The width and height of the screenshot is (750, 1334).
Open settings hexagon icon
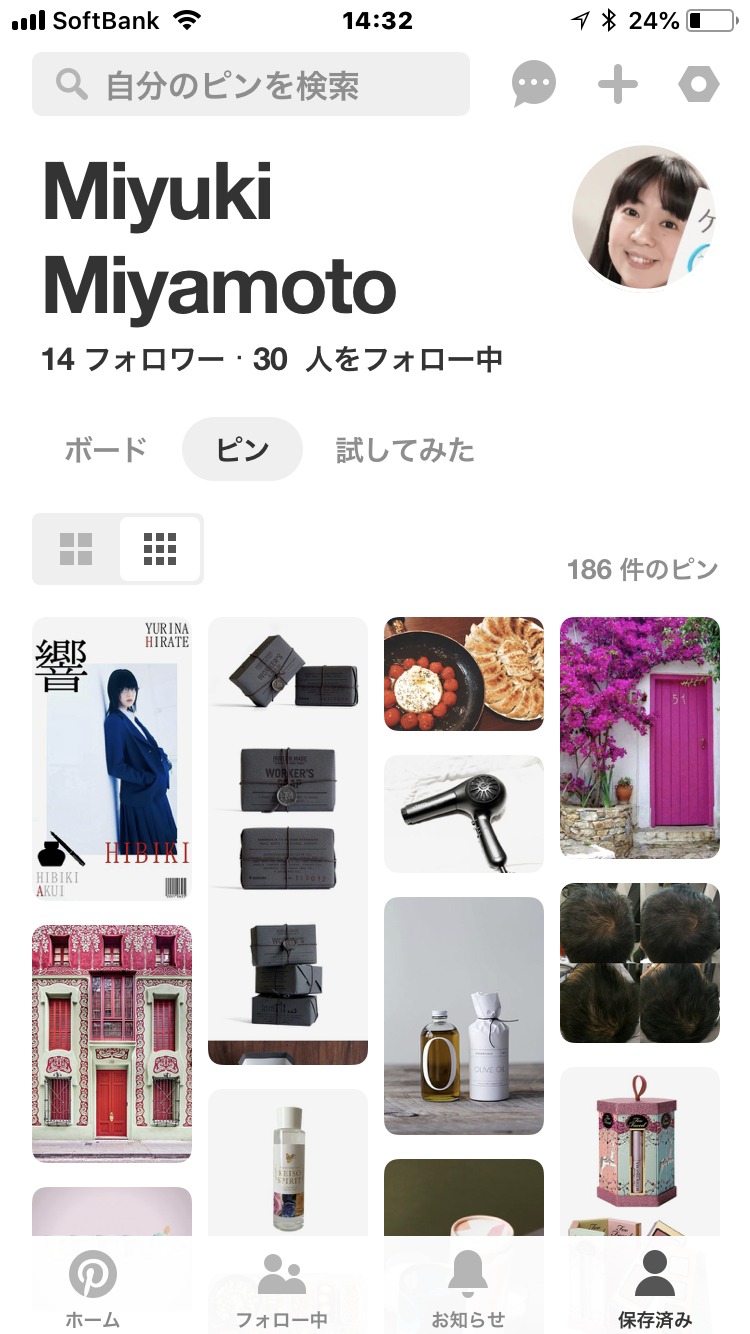click(x=698, y=85)
